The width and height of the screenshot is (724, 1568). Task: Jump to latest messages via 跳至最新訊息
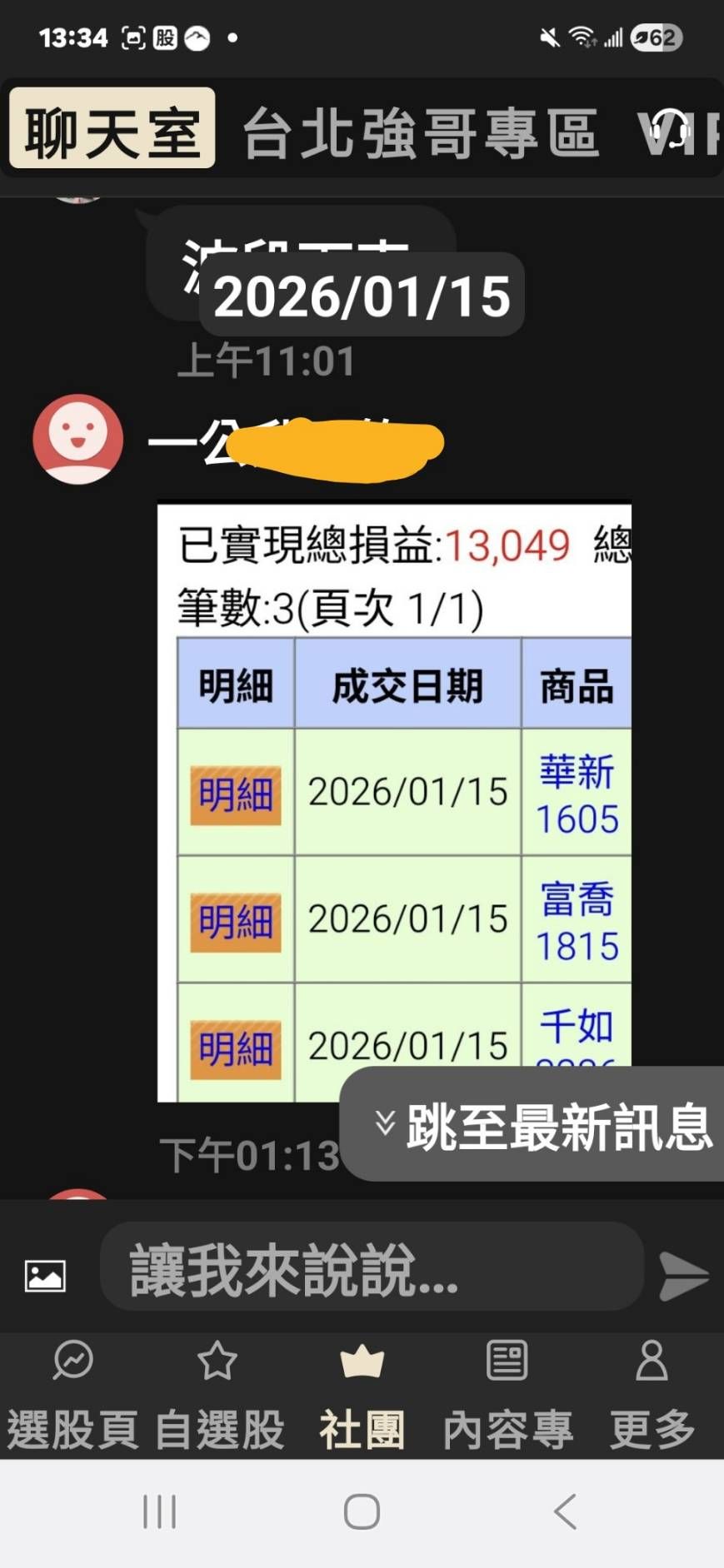coord(542,1125)
